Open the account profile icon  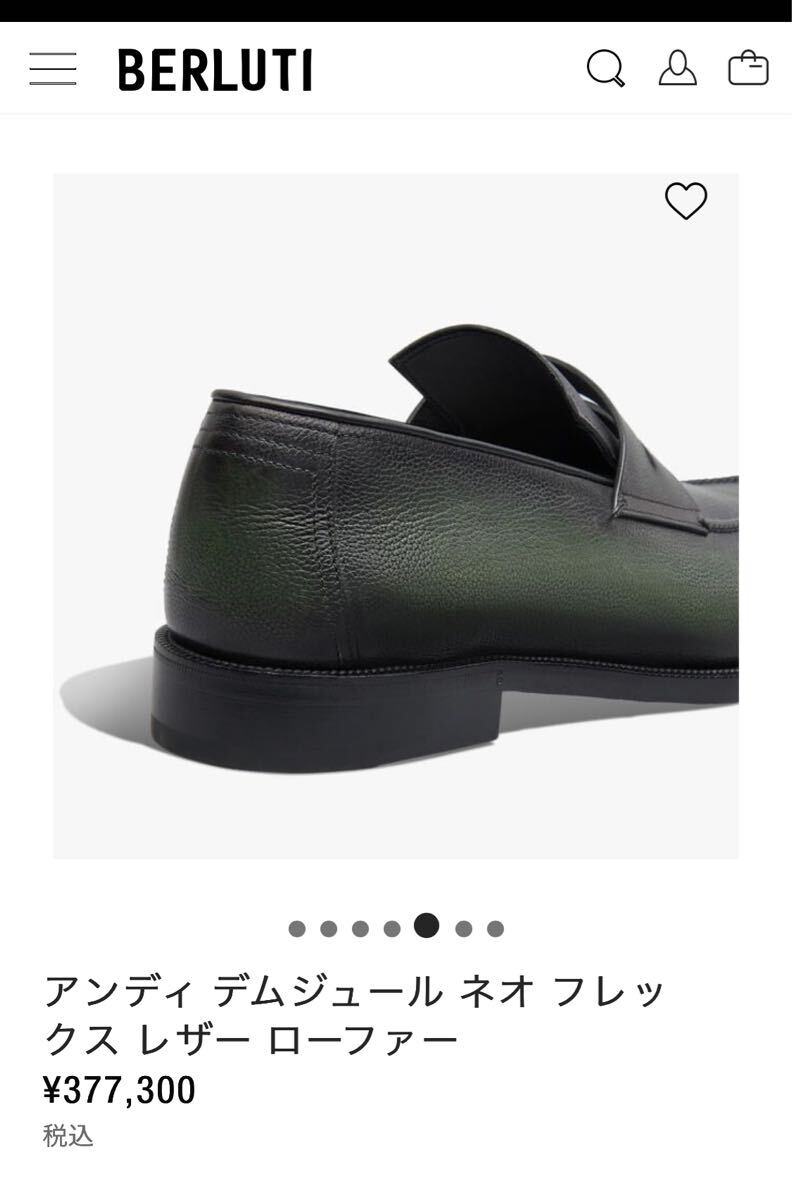point(677,69)
